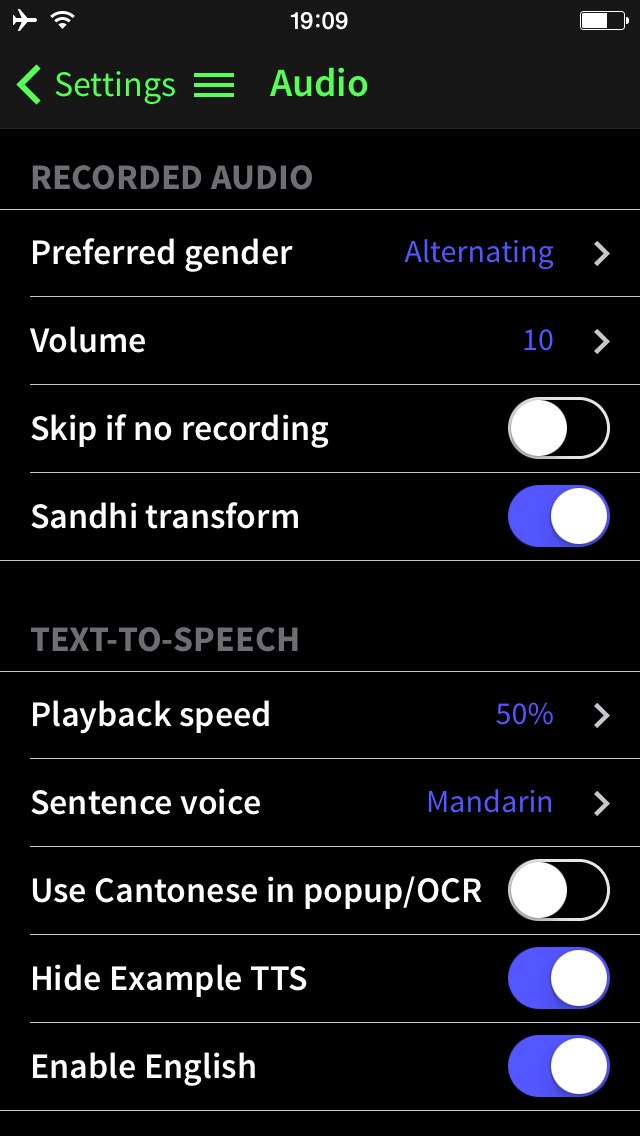Open the hamburger menu icon
640x1136 pixels.
(x=214, y=85)
